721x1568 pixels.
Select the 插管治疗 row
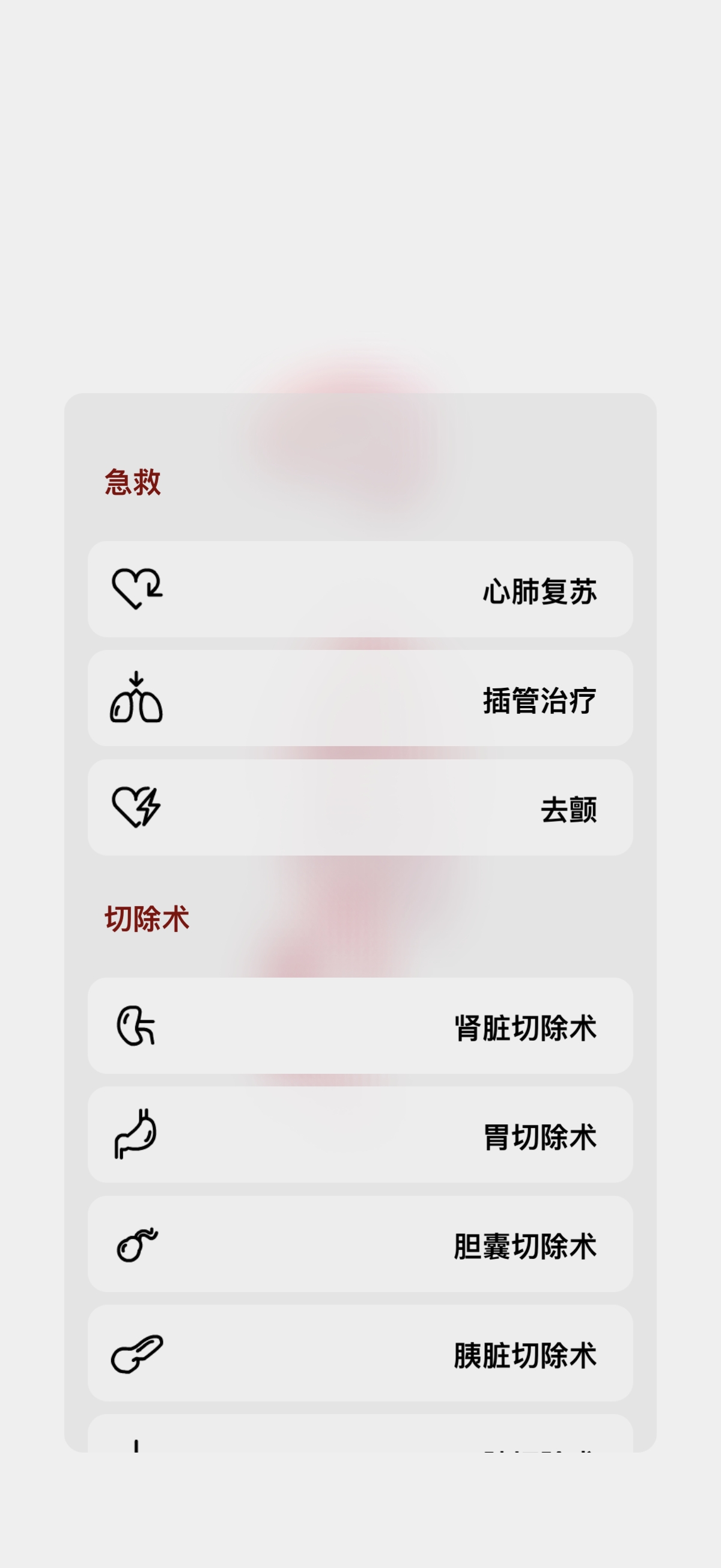(x=360, y=698)
